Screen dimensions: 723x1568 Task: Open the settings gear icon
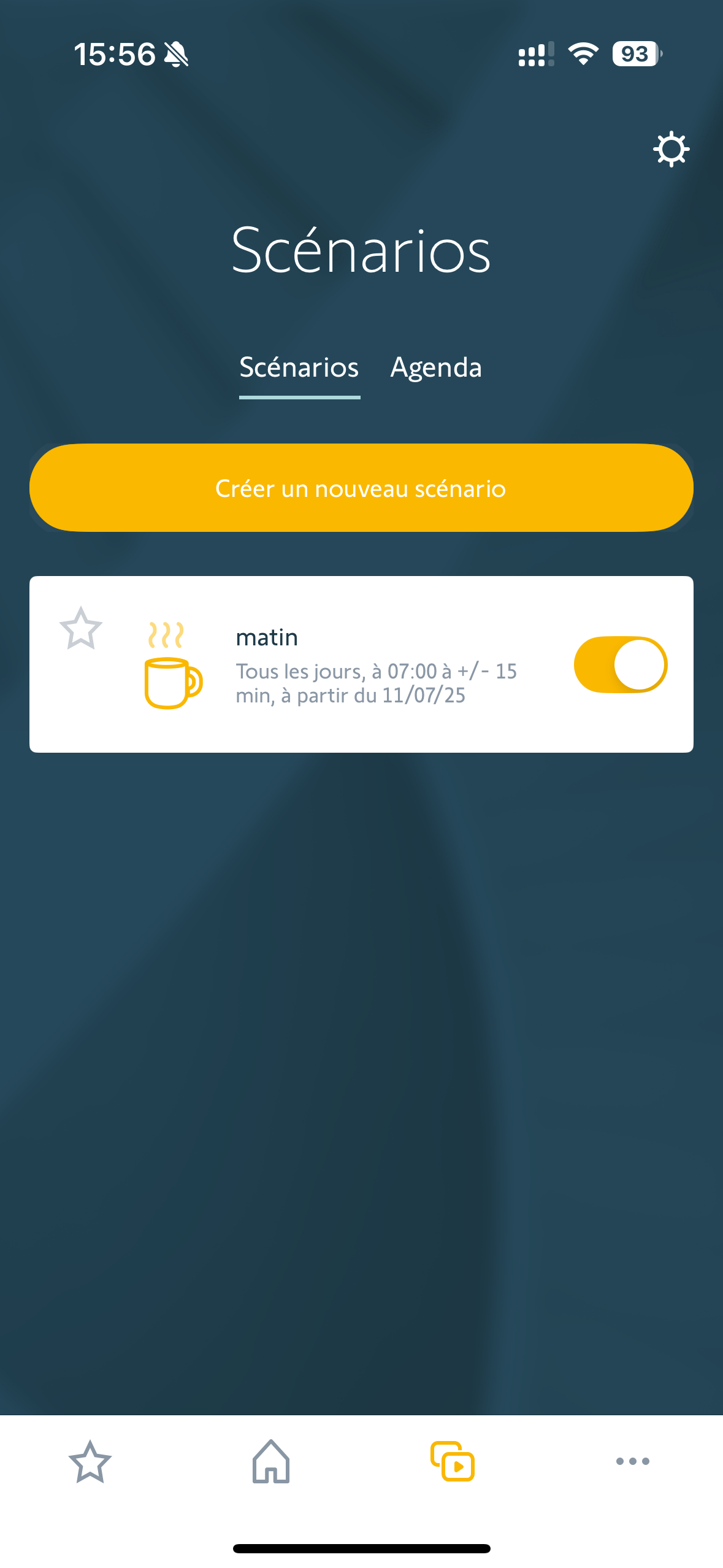pos(671,149)
